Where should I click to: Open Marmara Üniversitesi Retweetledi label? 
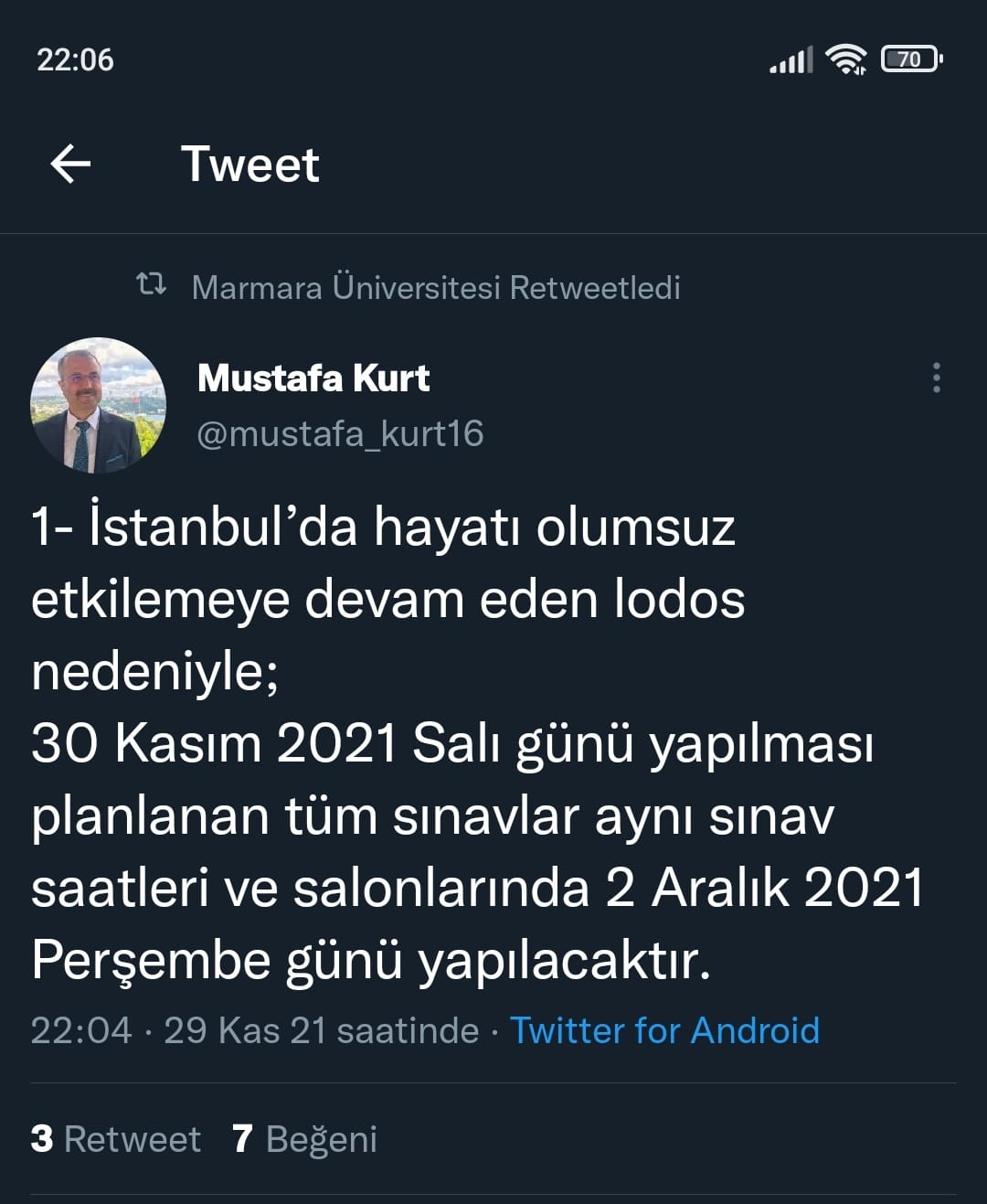click(435, 287)
